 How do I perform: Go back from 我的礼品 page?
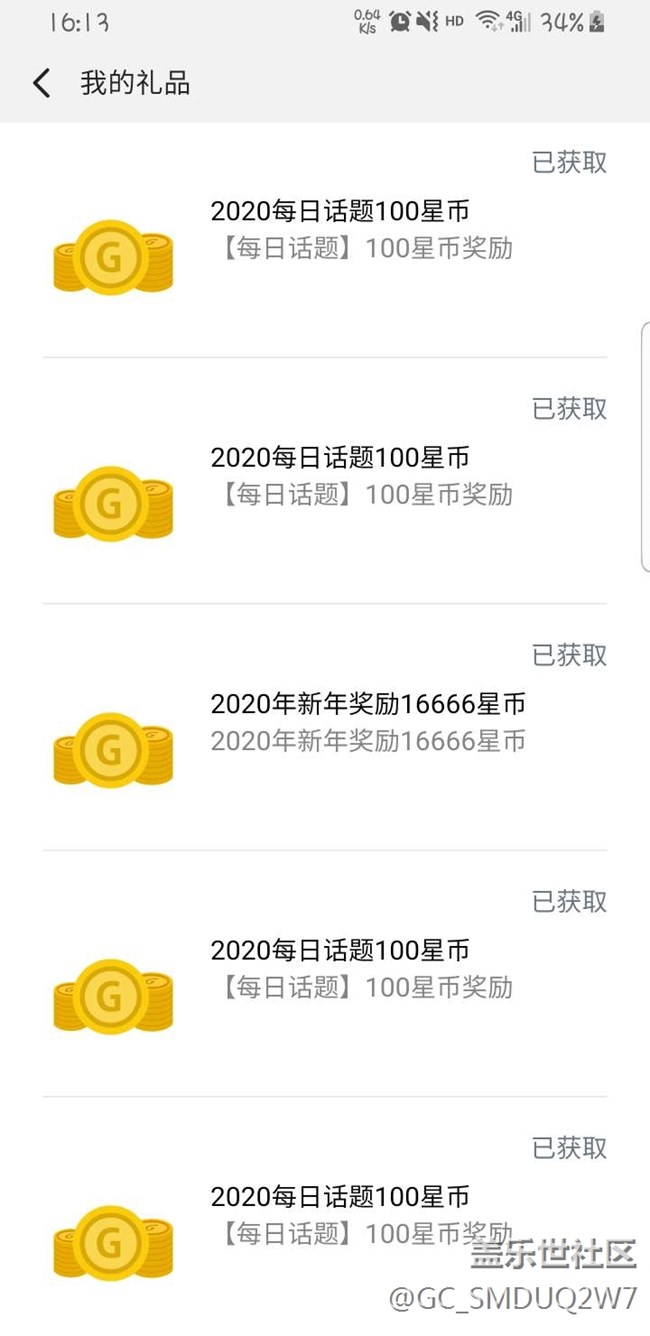coord(41,83)
